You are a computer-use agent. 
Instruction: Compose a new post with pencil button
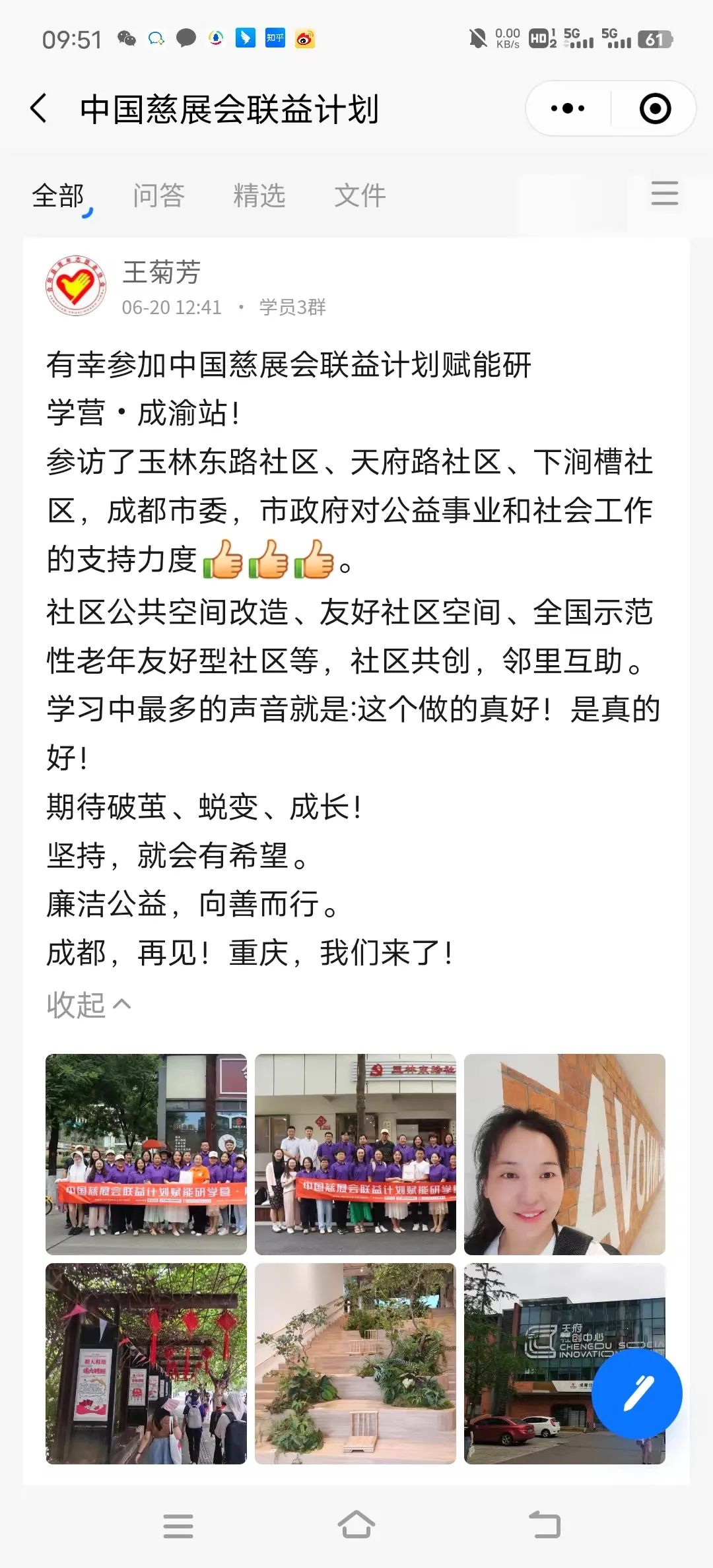pos(637,1393)
